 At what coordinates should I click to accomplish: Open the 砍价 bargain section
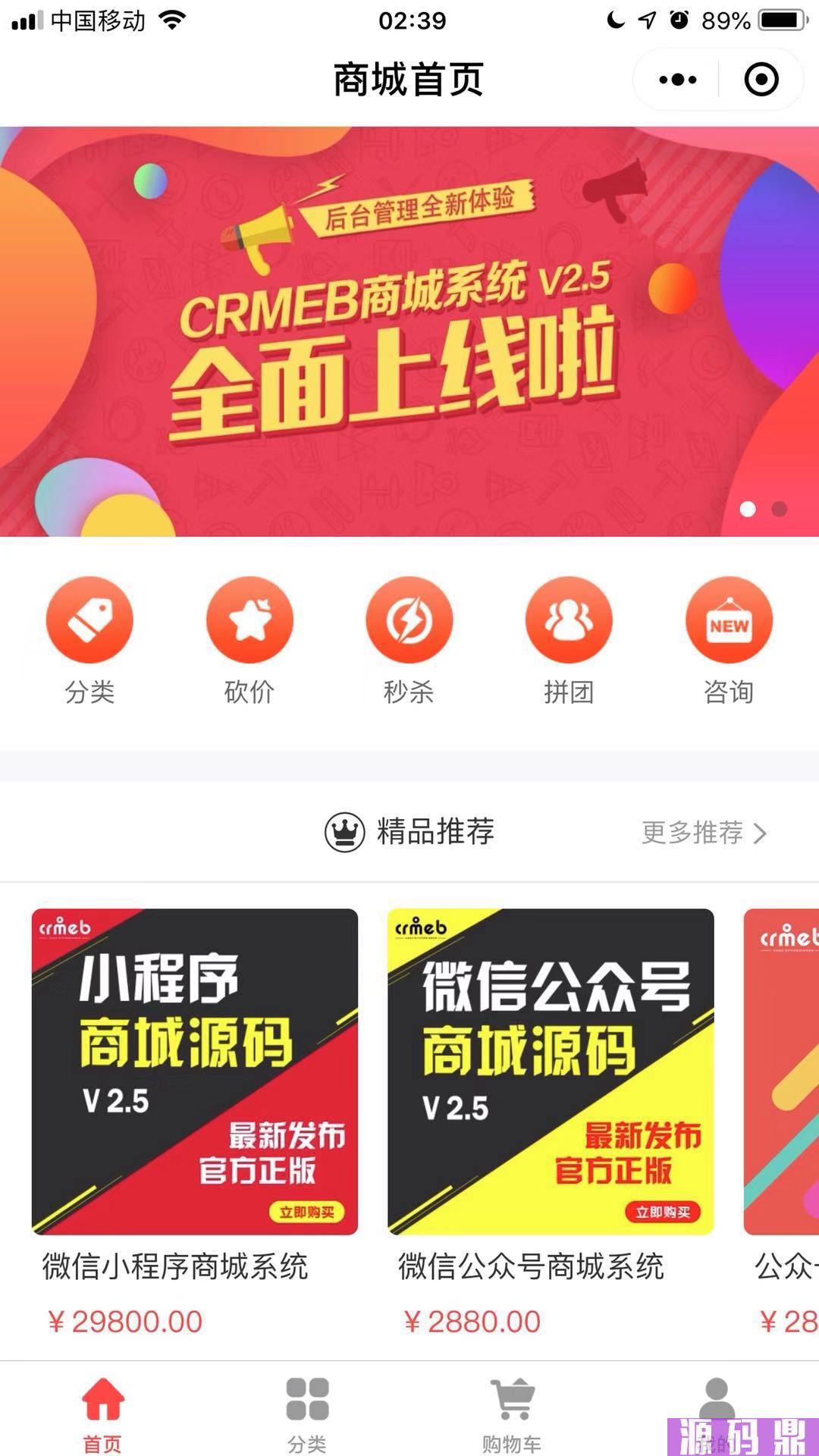(x=249, y=620)
